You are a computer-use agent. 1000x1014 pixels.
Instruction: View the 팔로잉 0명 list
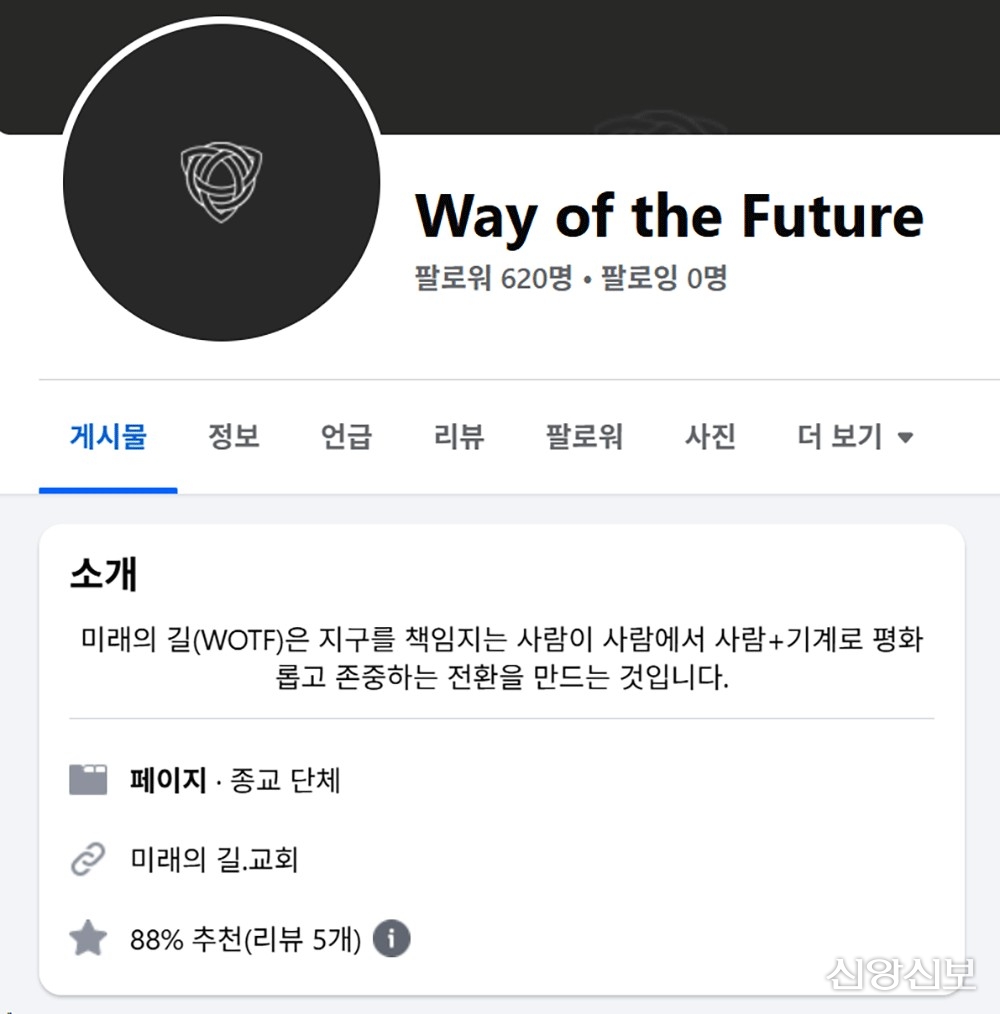click(664, 278)
